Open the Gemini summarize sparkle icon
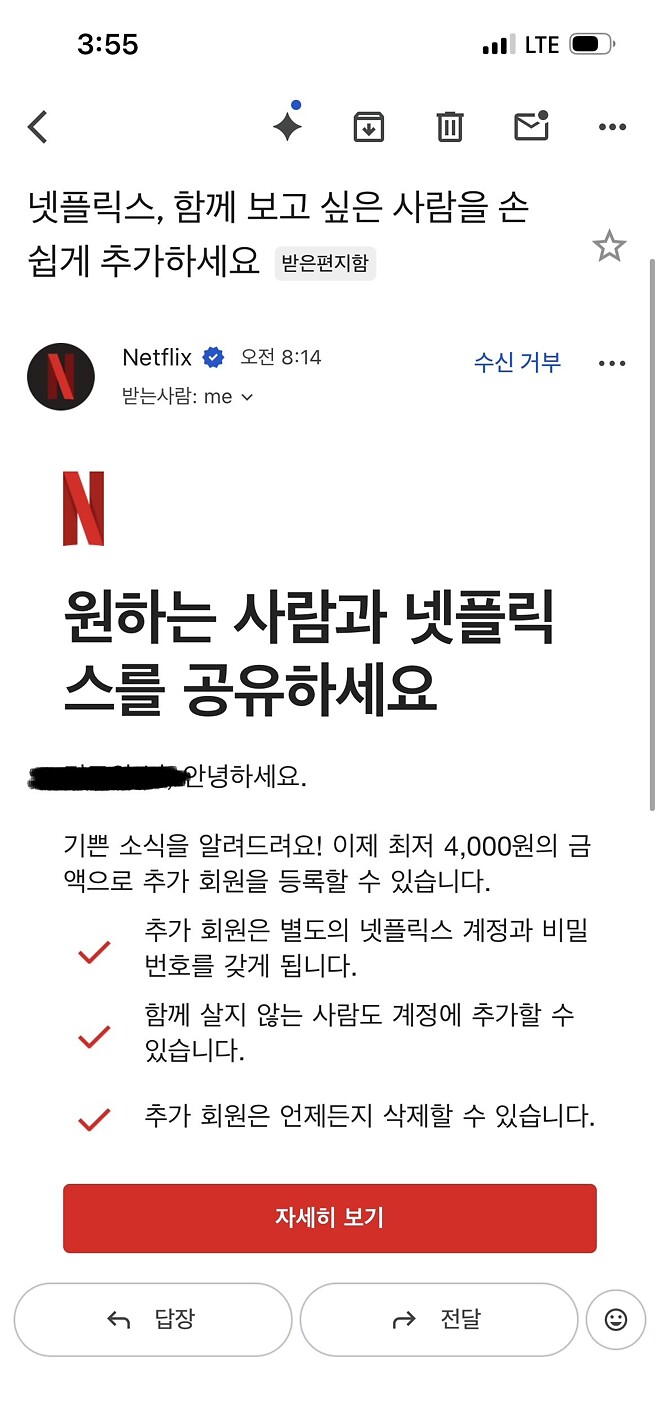Image resolution: width=660 pixels, height=1428 pixels. coord(288,126)
